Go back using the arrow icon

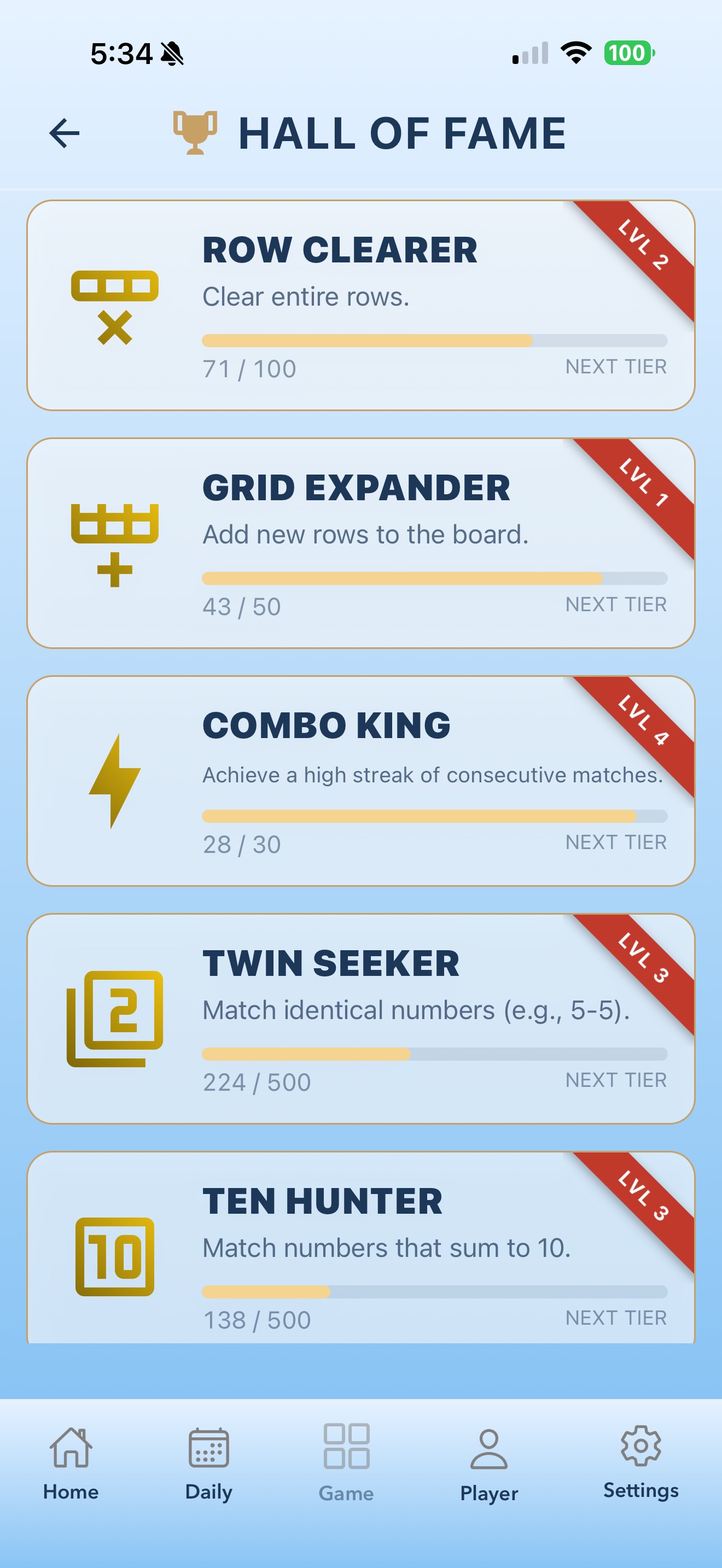coord(65,133)
